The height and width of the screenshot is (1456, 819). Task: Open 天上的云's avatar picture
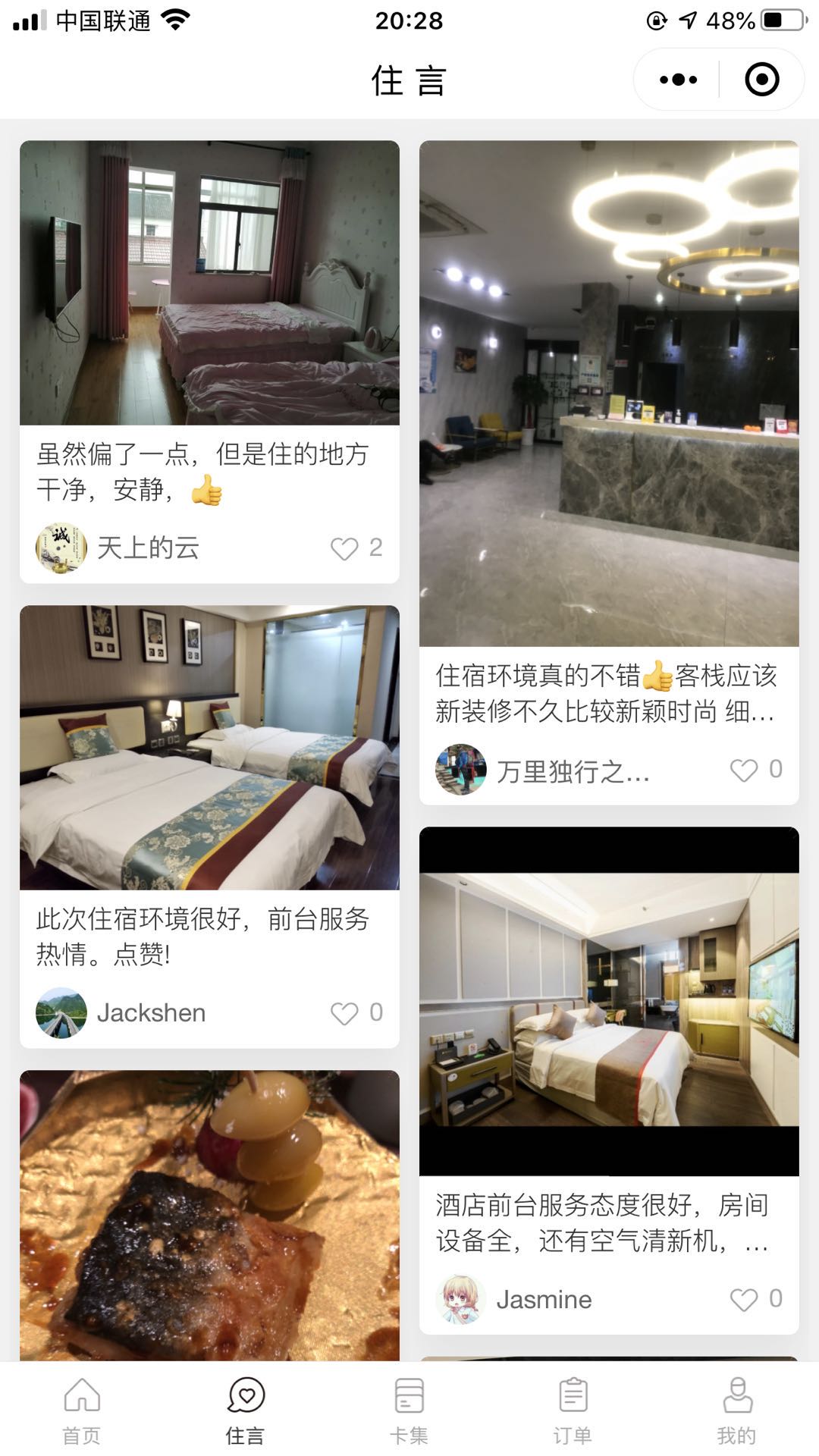[x=61, y=549]
